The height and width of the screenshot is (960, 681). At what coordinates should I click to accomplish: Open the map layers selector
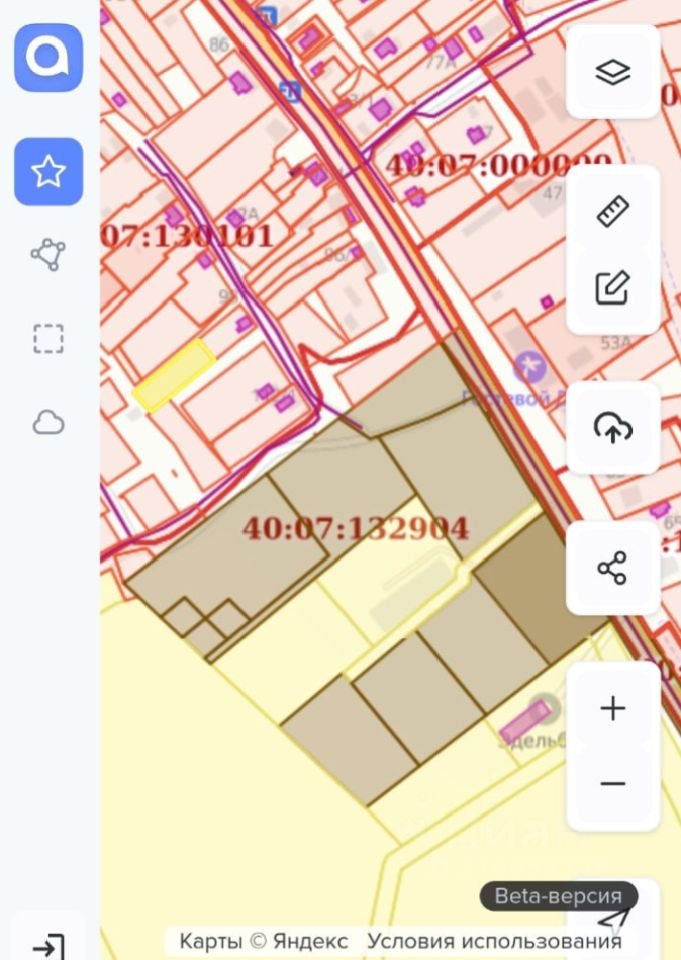pyautogui.click(x=612, y=72)
